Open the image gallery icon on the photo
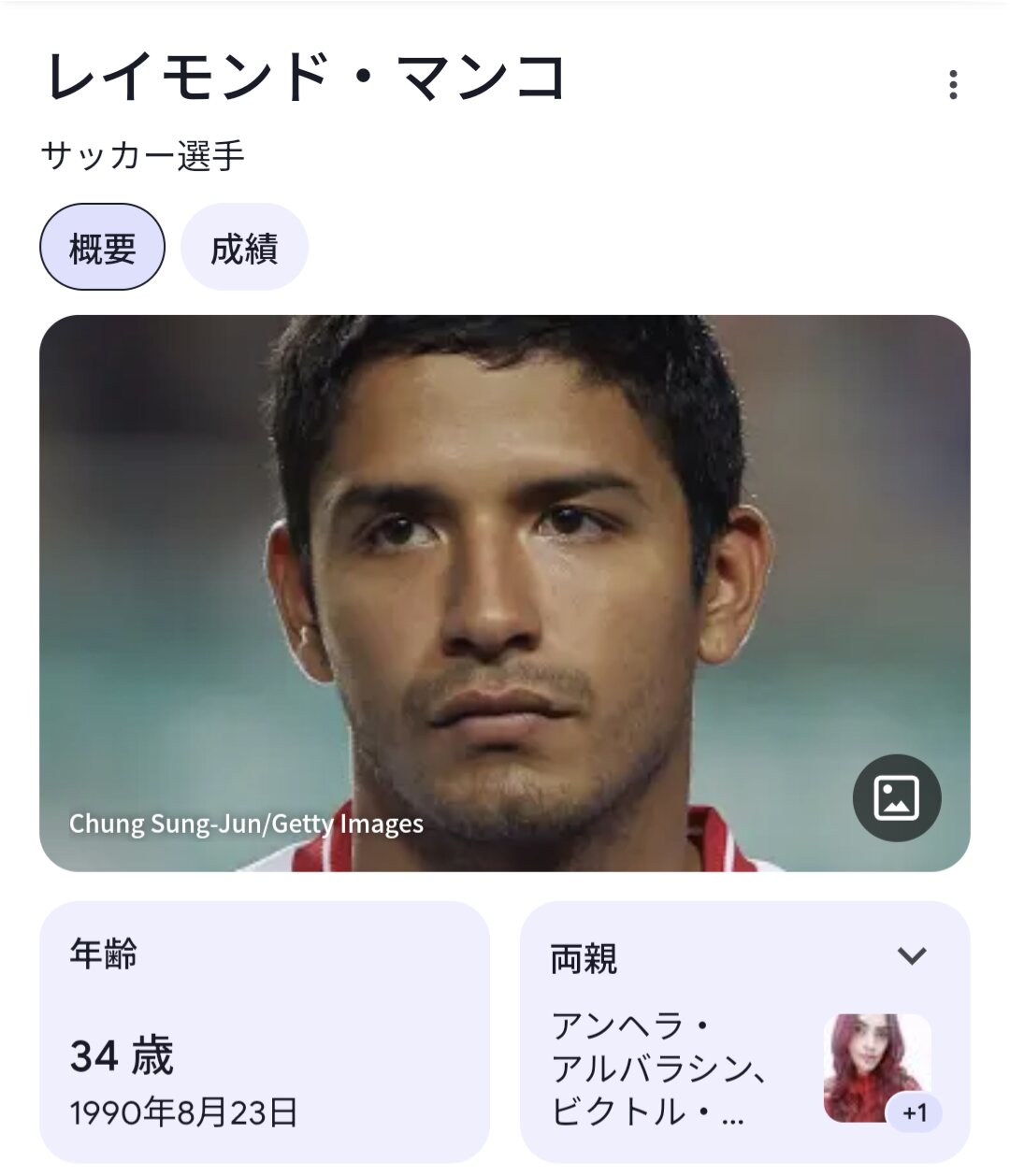 click(896, 797)
